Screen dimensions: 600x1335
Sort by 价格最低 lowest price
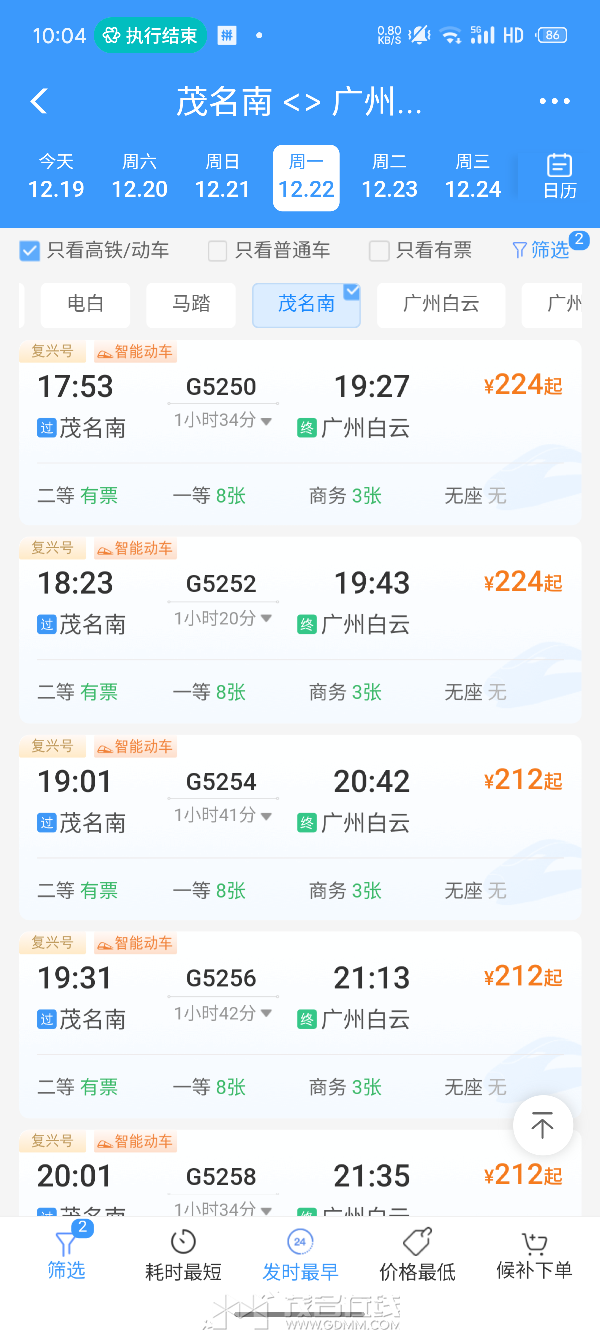(417, 1257)
